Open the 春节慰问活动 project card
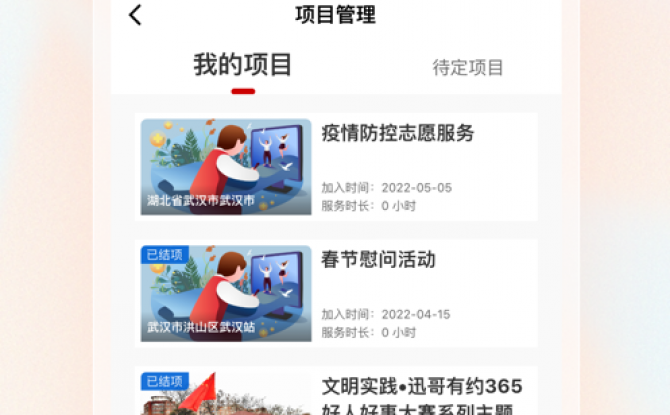 (x=336, y=293)
